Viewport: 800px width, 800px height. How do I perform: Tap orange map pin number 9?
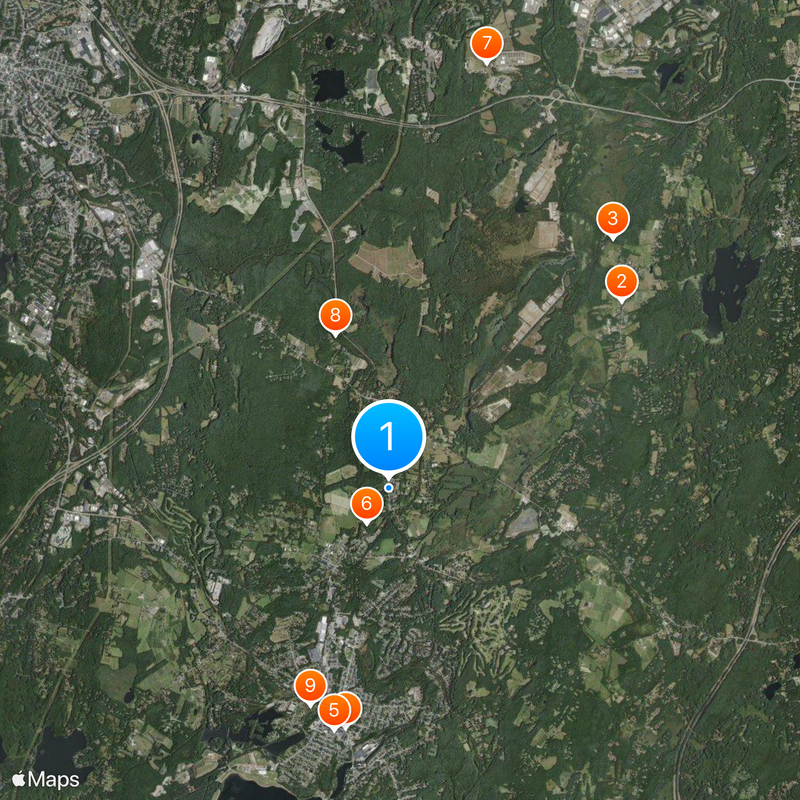309,685
